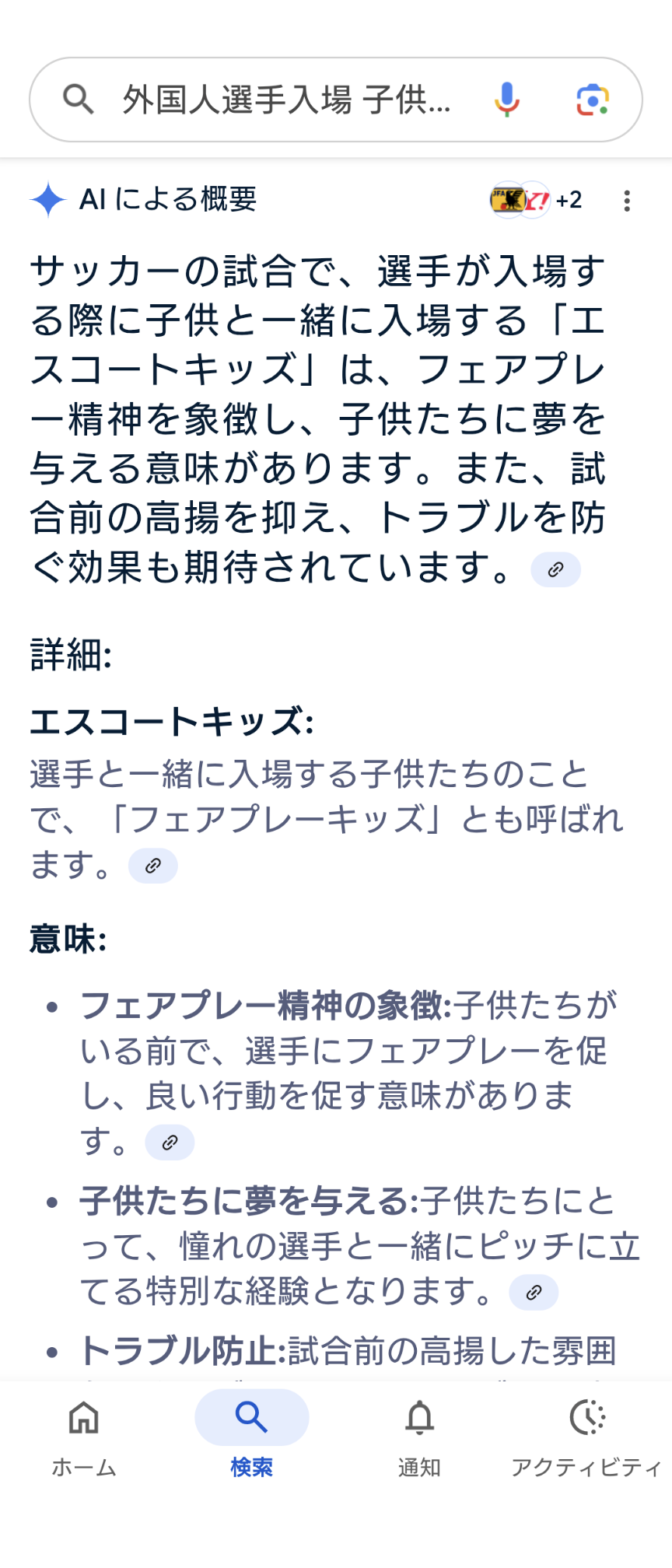
Task: Tap the search box with the query text
Action: point(286,100)
